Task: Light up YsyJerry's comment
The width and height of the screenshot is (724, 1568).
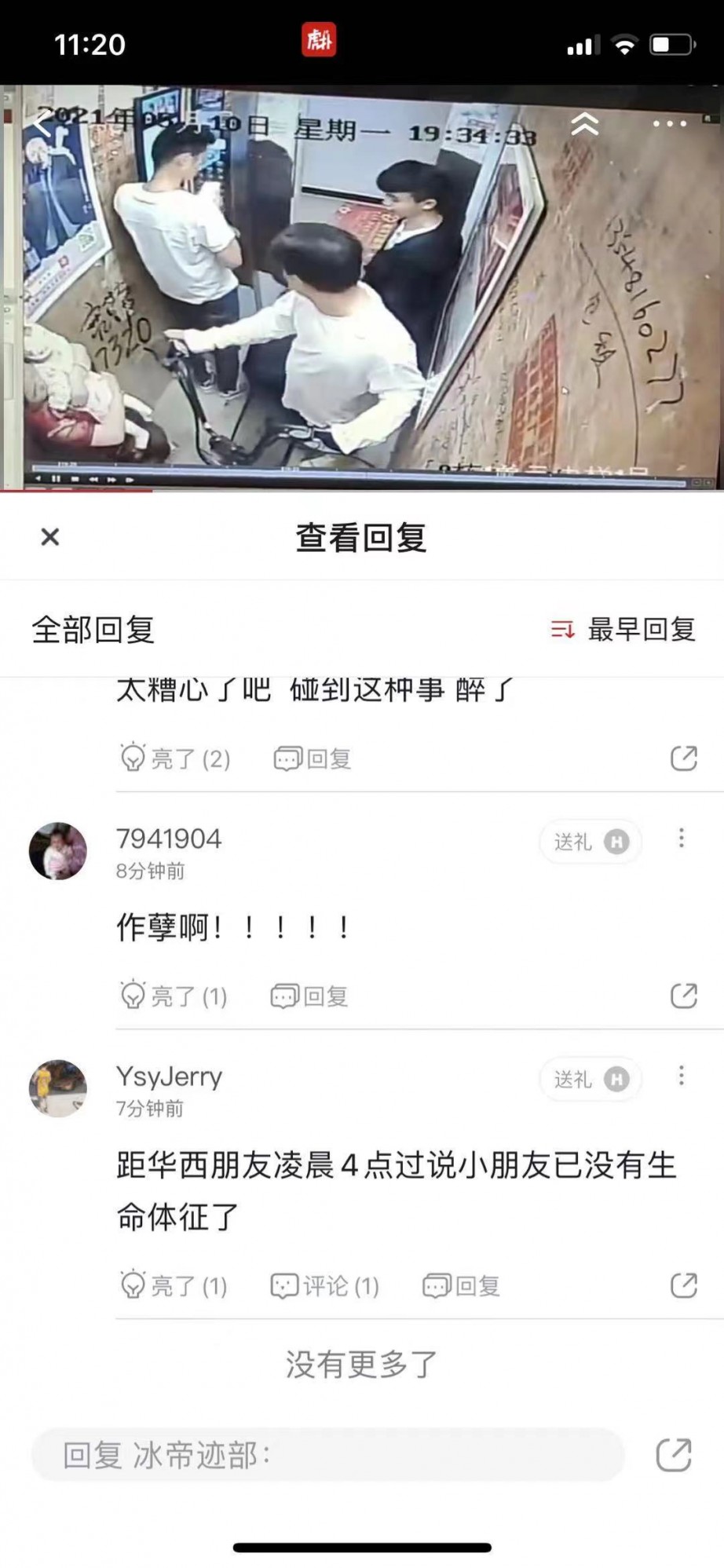Action: [174, 1285]
